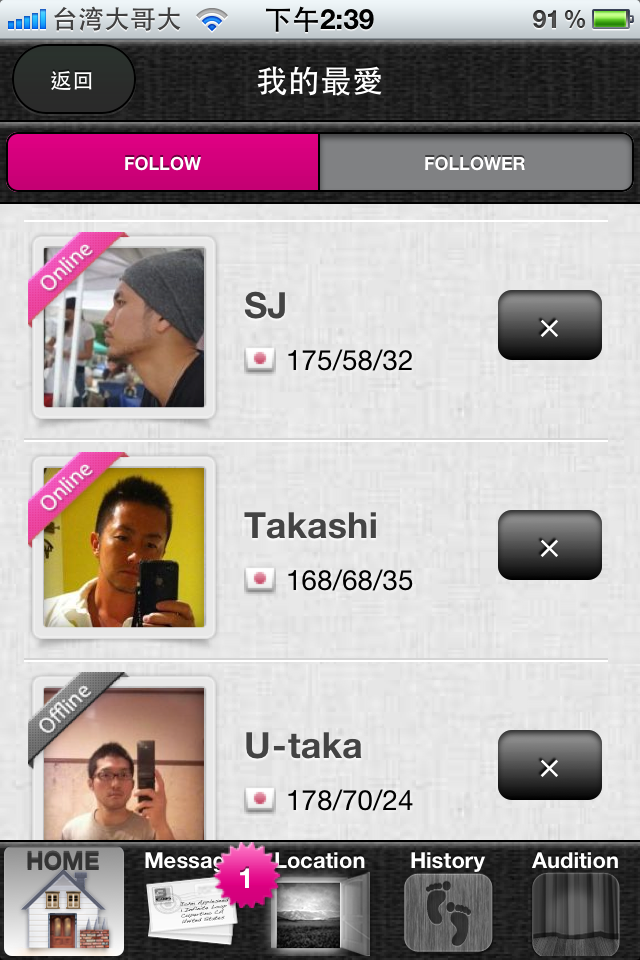This screenshot has height=960, width=640.
Task: Tap the 返回 back button
Action: click(72, 80)
